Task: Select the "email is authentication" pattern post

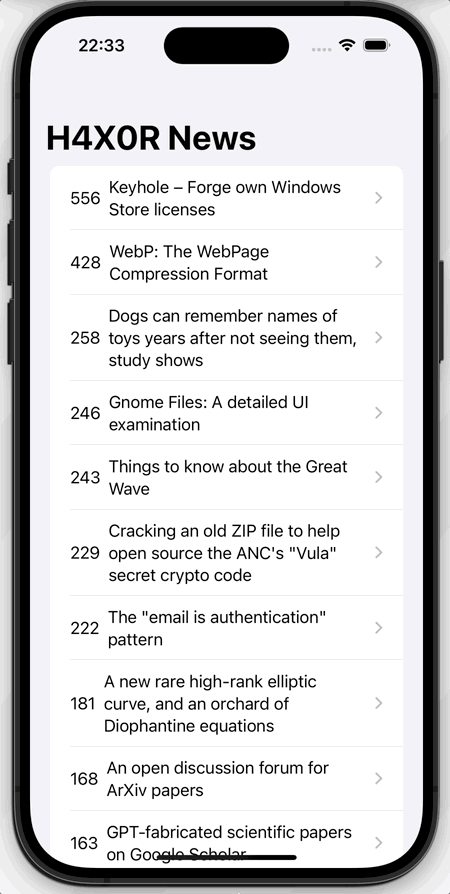Action: [226, 628]
